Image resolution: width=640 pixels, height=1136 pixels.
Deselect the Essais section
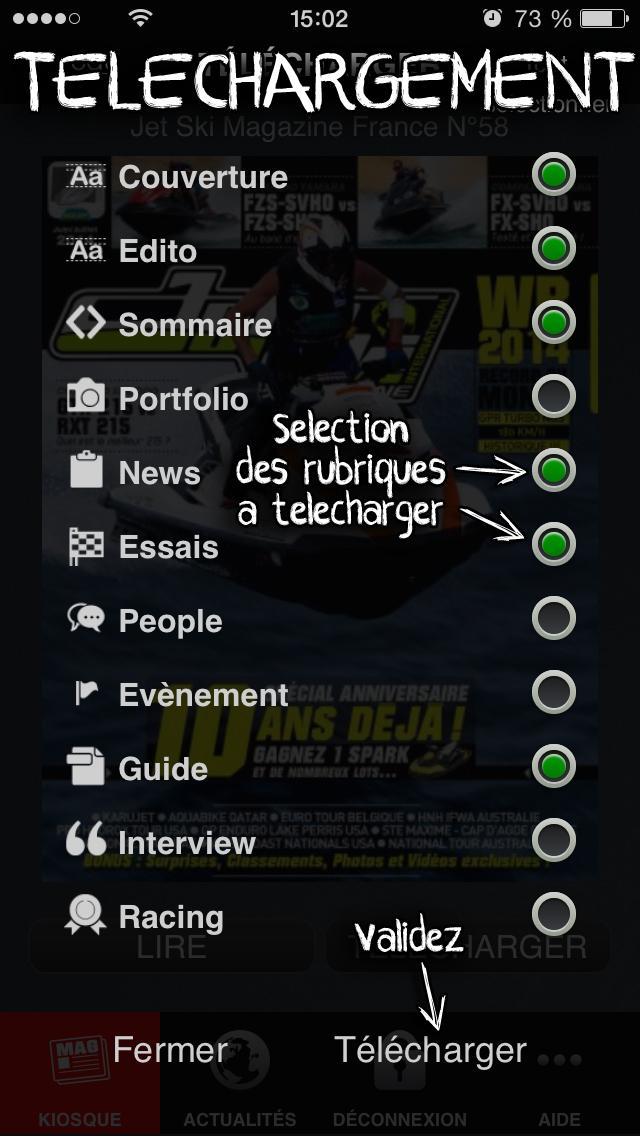553,544
